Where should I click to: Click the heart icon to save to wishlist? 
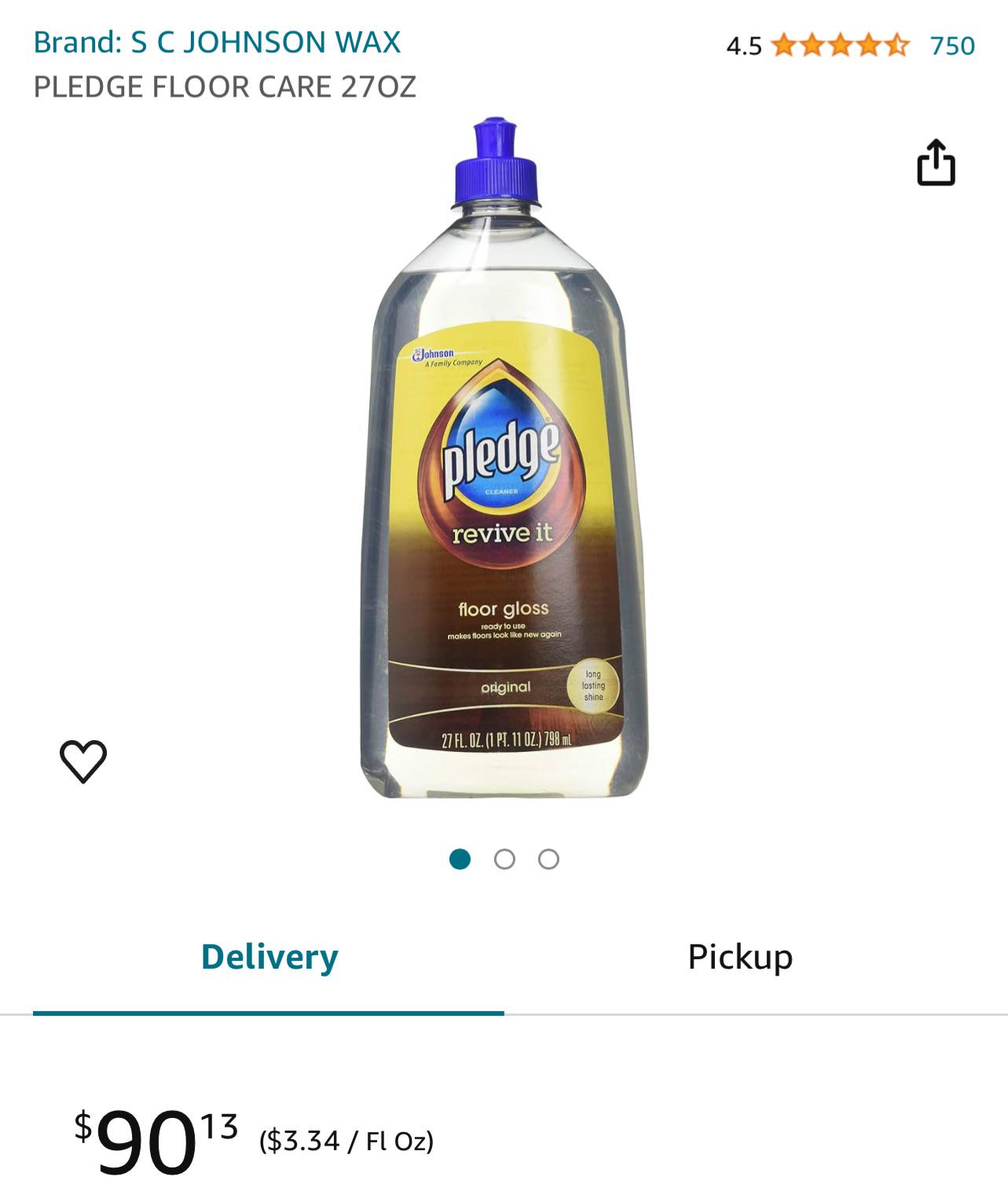coord(82,759)
